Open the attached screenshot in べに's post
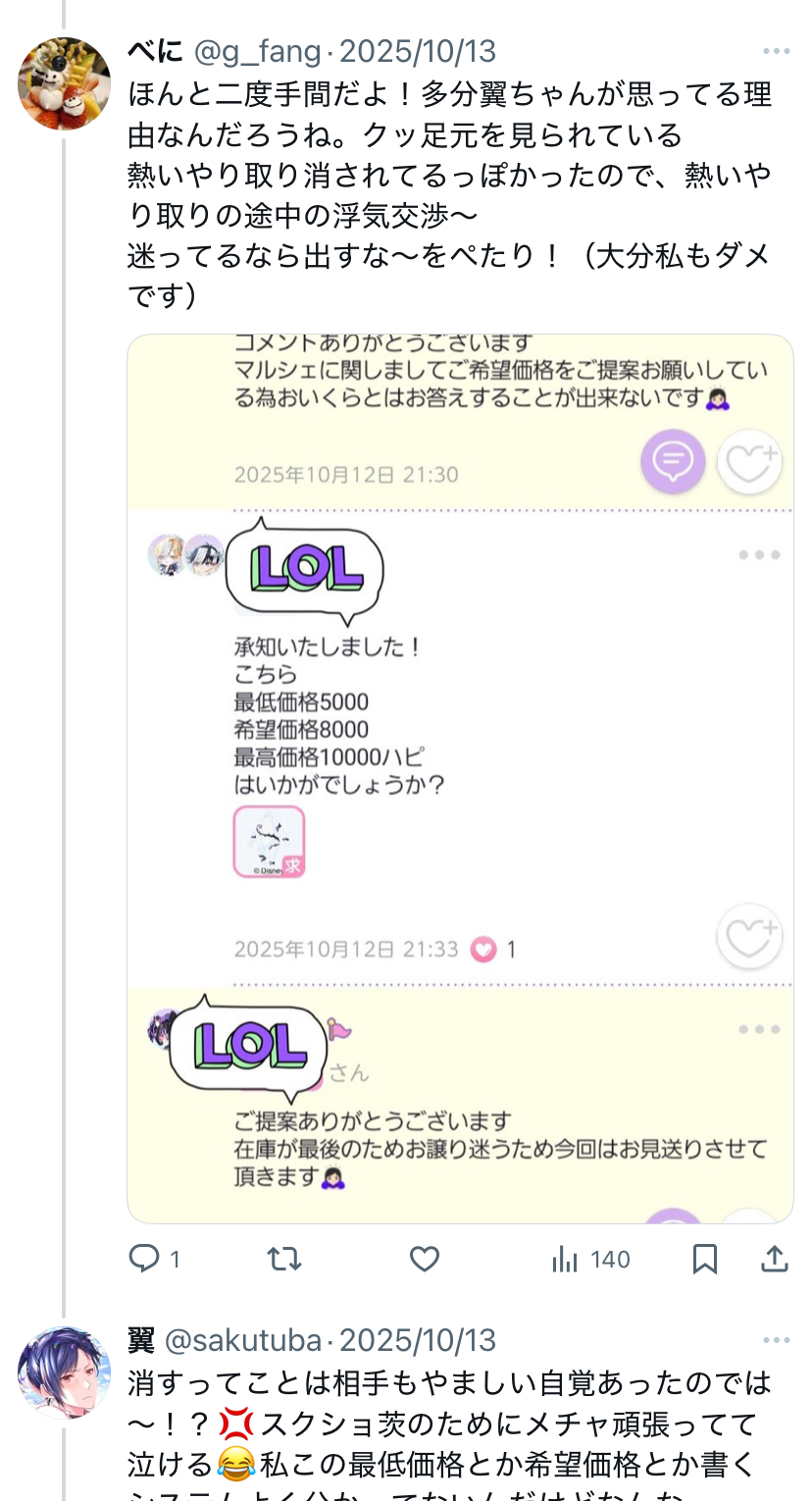 click(x=460, y=778)
